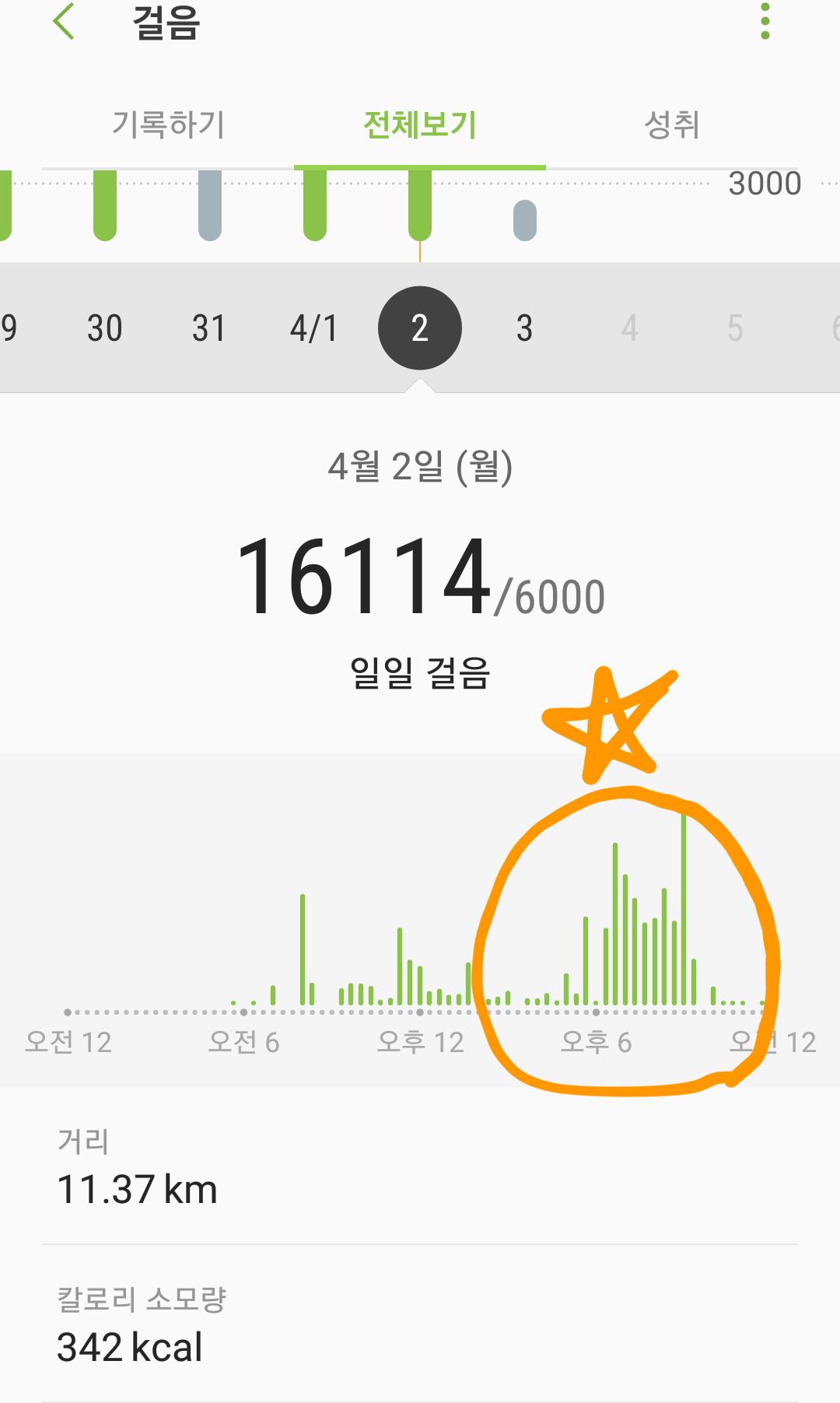840x1403 pixels.
Task: Select date 3 in the date strip
Action: click(x=525, y=328)
